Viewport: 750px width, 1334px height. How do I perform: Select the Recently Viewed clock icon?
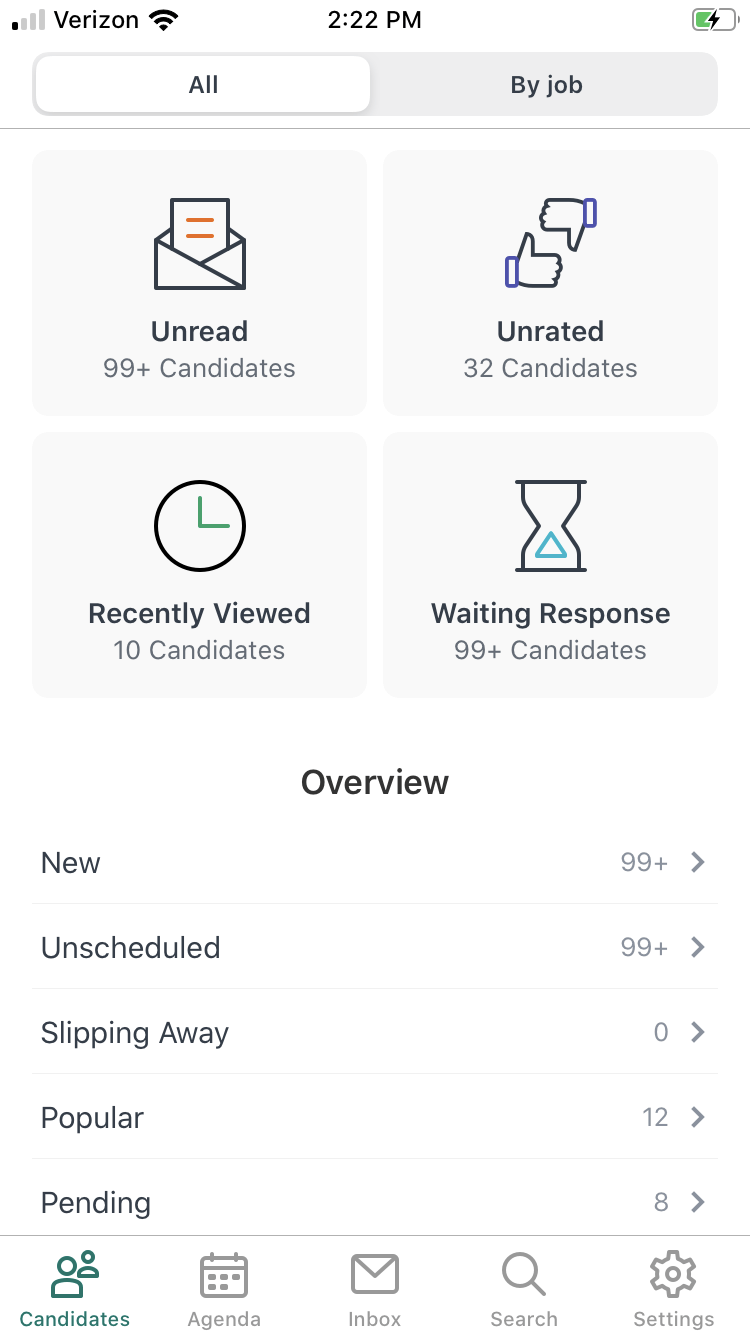tap(199, 525)
